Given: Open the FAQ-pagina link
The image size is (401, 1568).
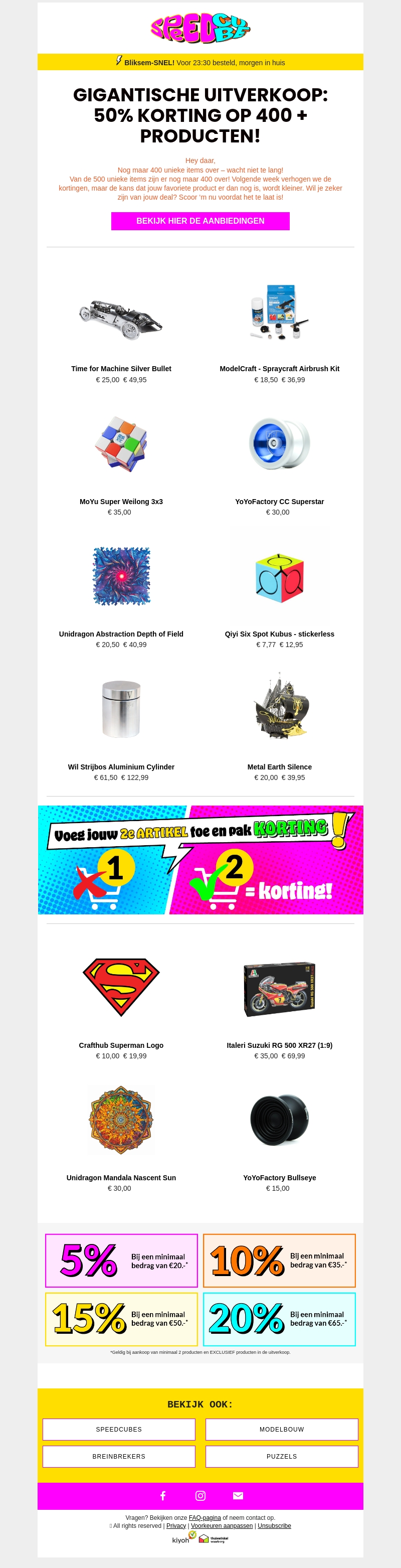Looking at the screenshot, I should pos(205,1517).
